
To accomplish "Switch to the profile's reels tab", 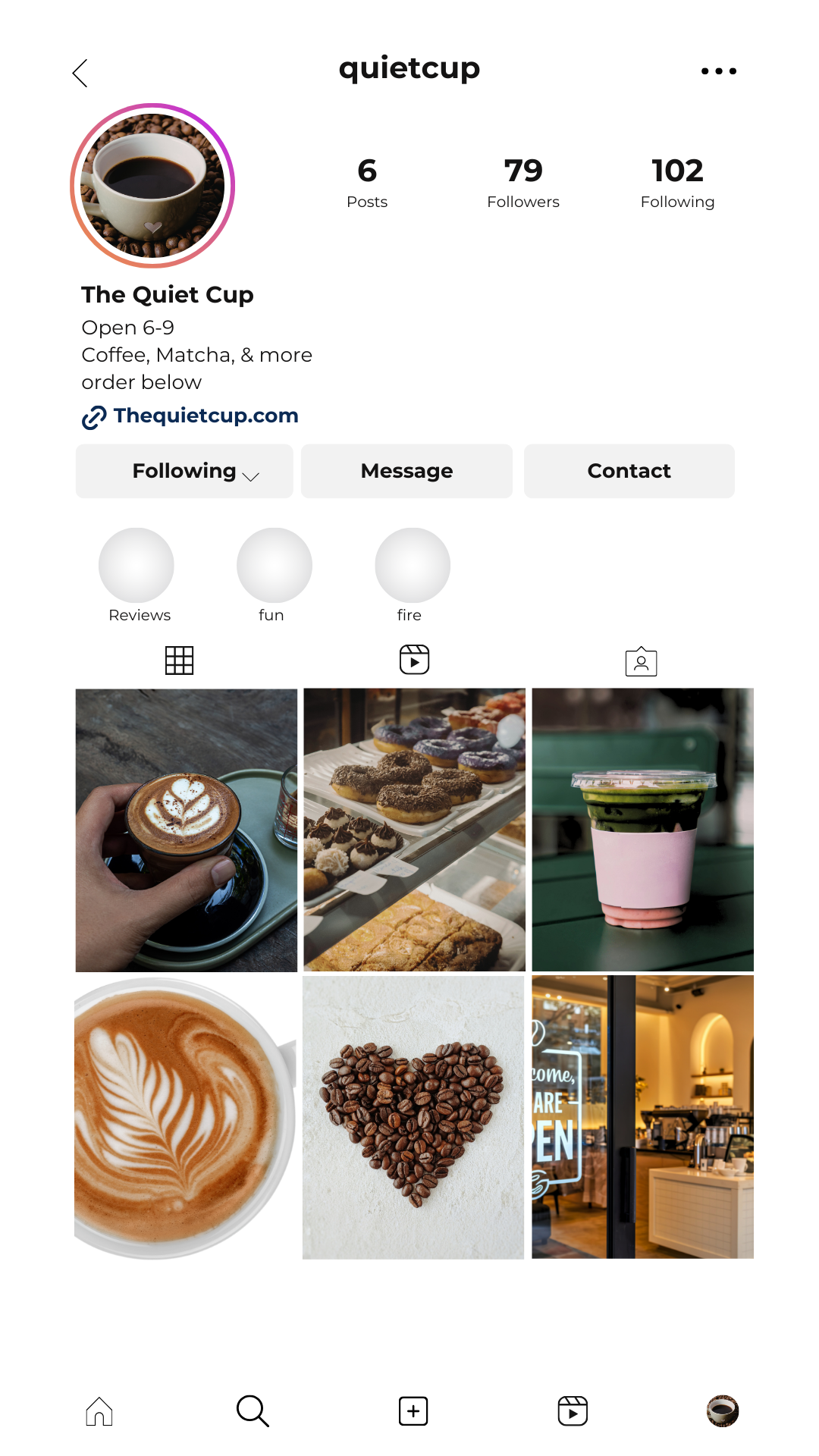I will [x=414, y=660].
